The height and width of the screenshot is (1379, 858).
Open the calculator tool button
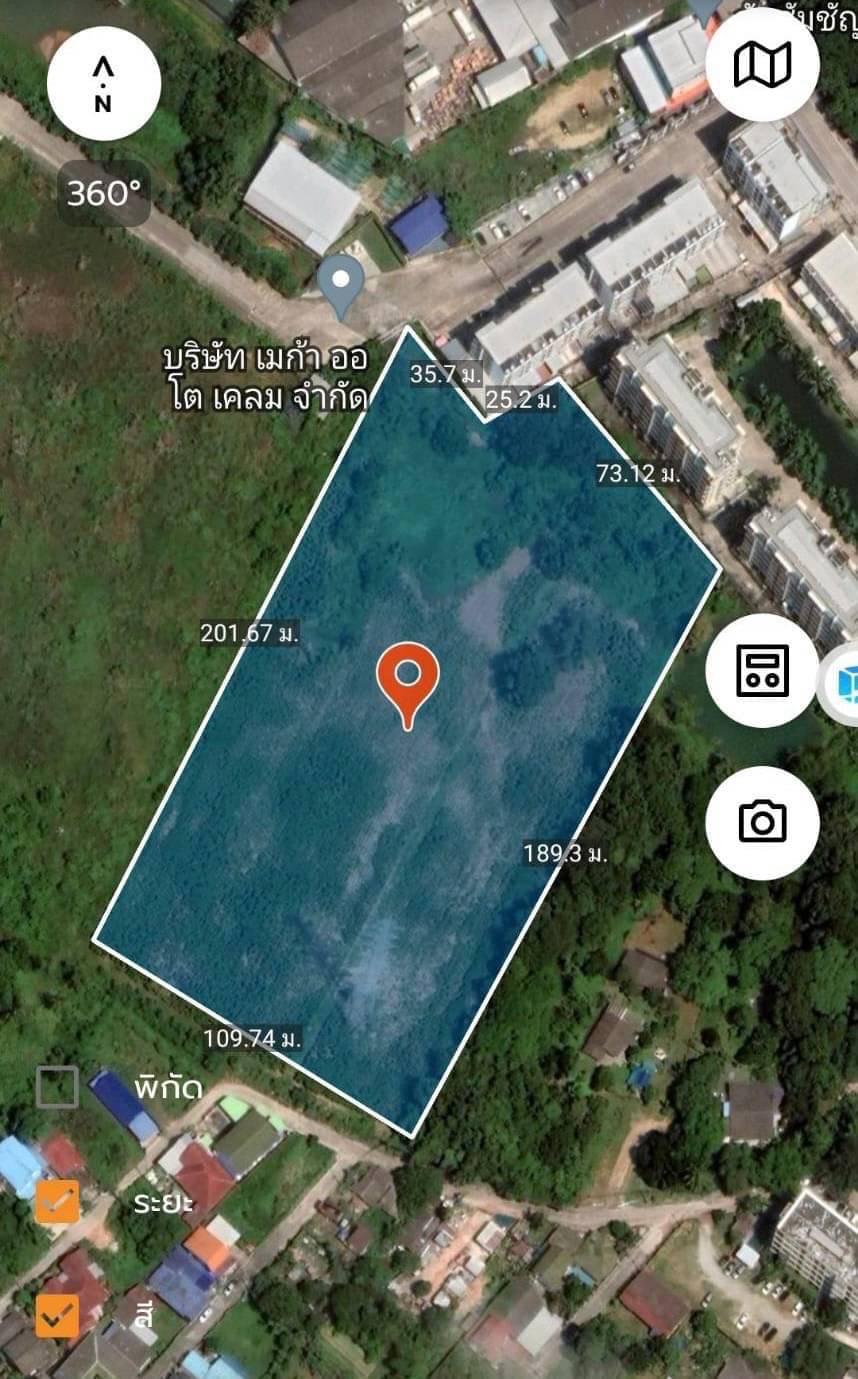(x=762, y=670)
